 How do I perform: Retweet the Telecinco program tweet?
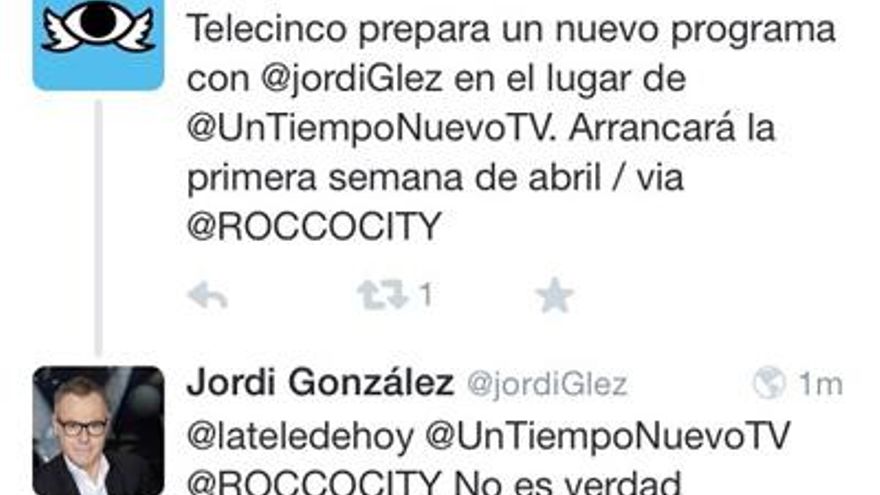383,296
